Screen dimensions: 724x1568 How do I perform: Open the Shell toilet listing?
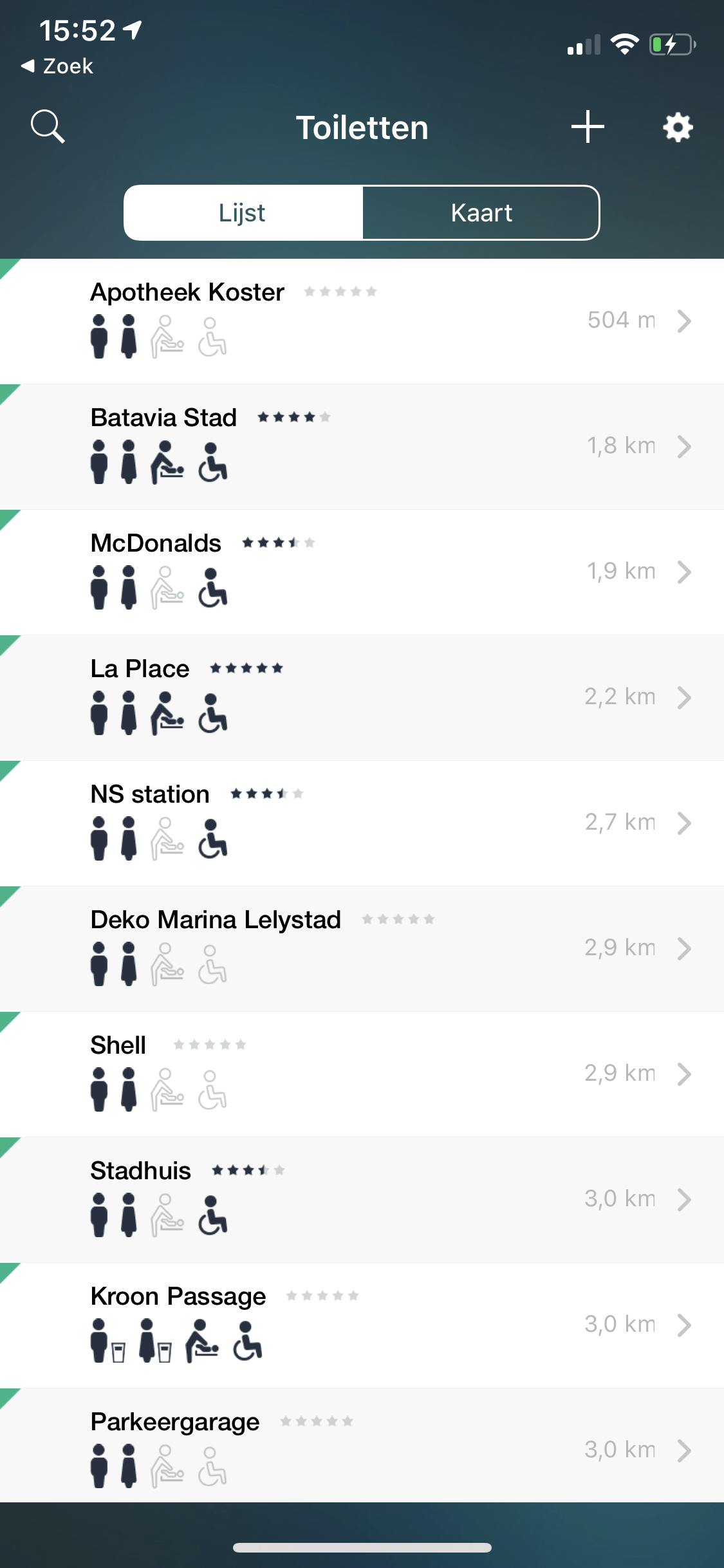point(362,1074)
